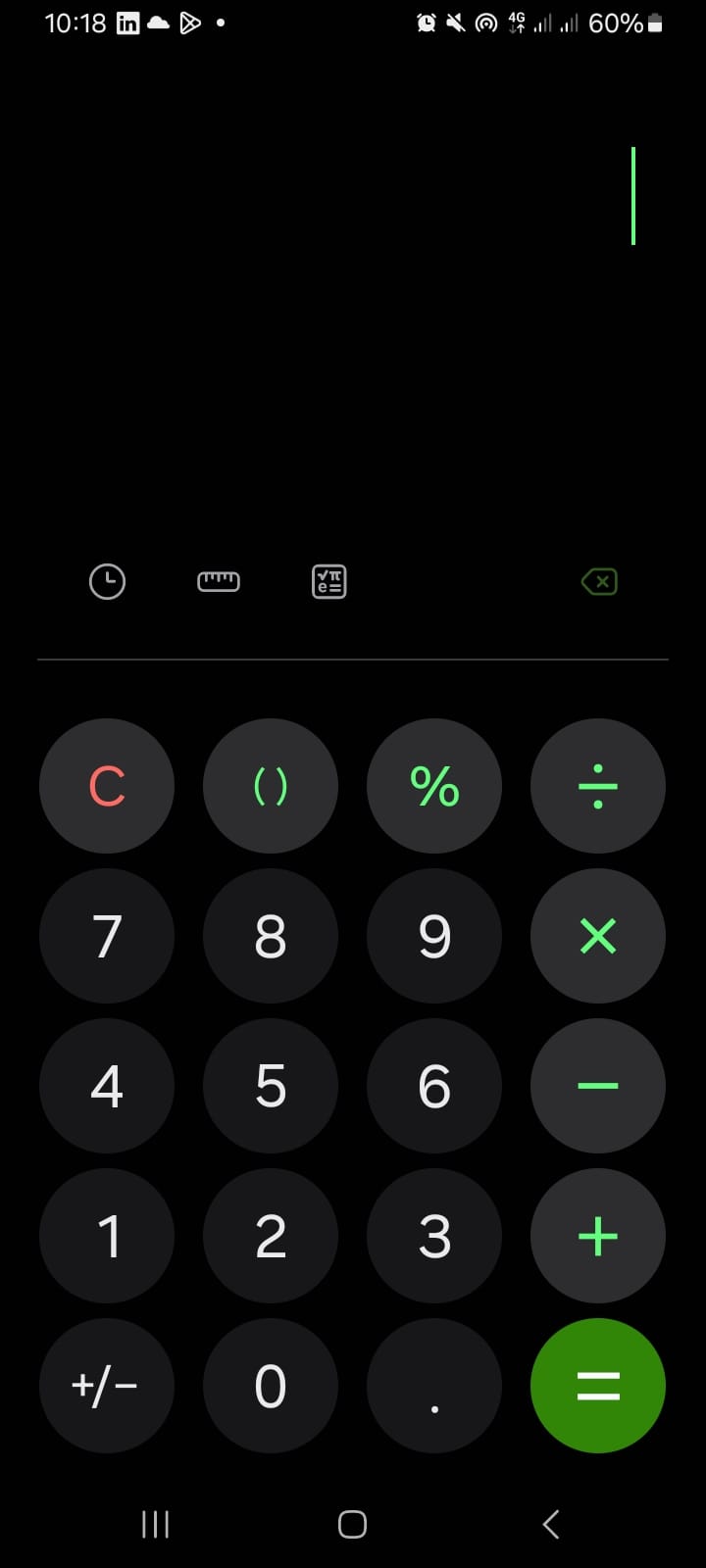
Task: Enter the digit 5
Action: click(x=271, y=1086)
